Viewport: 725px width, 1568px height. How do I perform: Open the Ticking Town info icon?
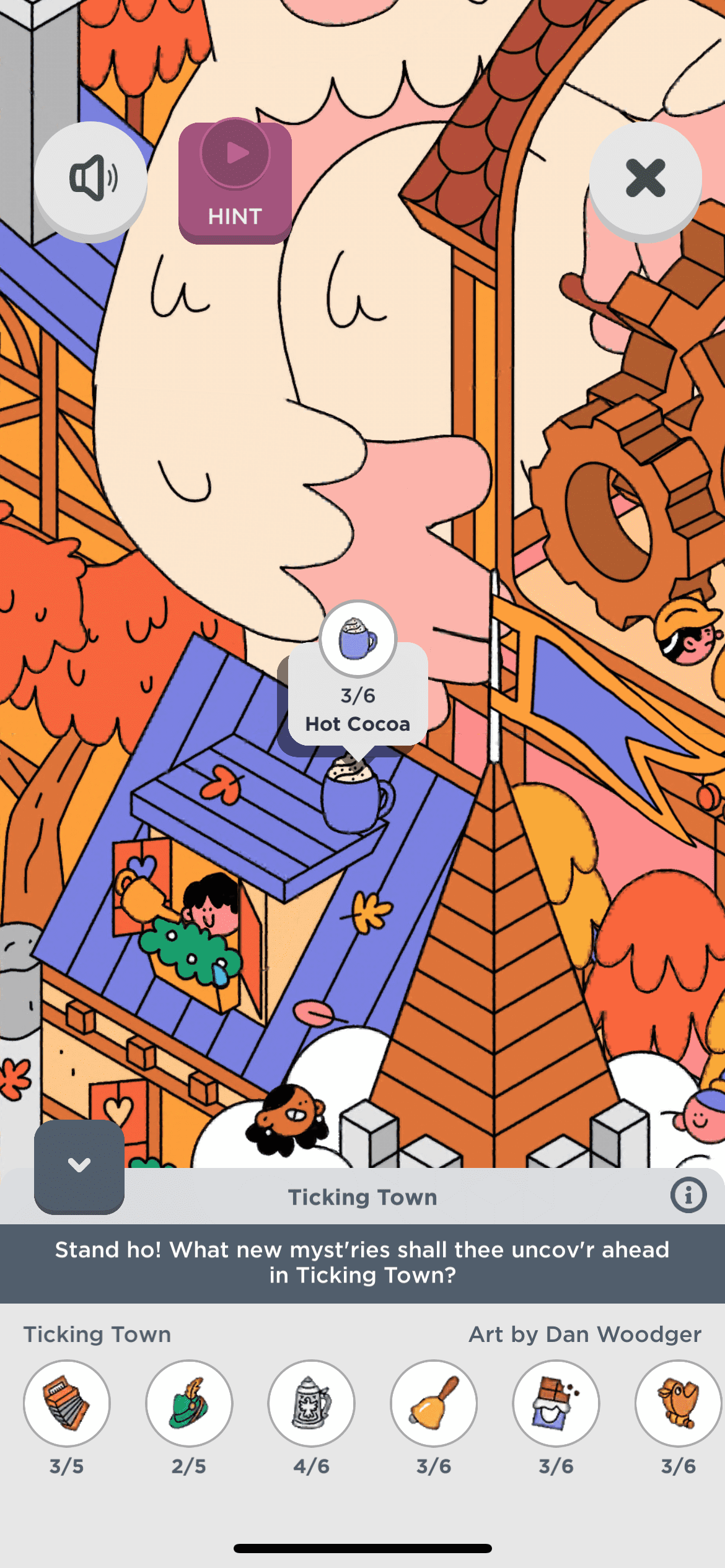tap(688, 1195)
